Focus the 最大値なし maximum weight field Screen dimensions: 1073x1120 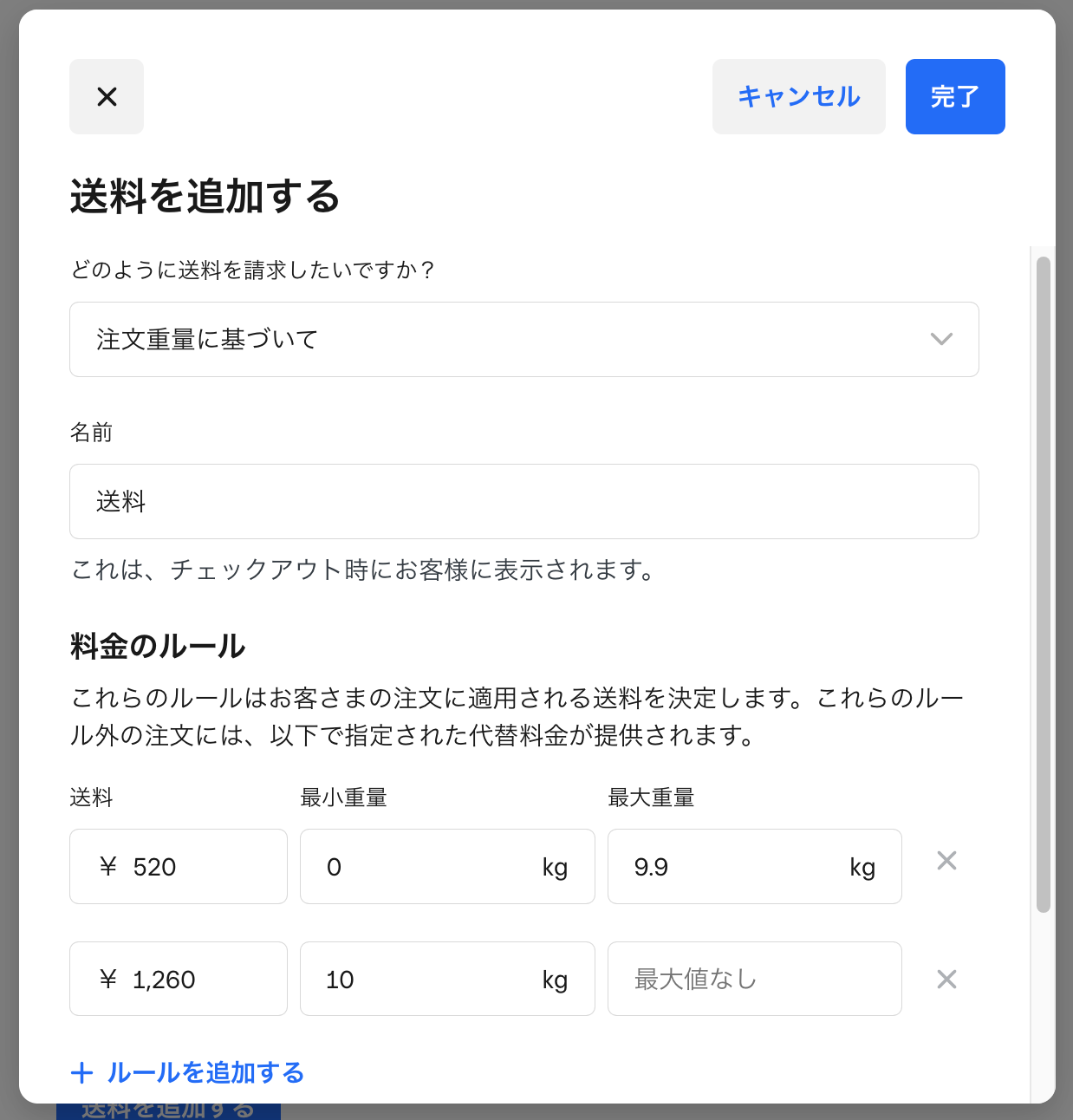click(754, 979)
